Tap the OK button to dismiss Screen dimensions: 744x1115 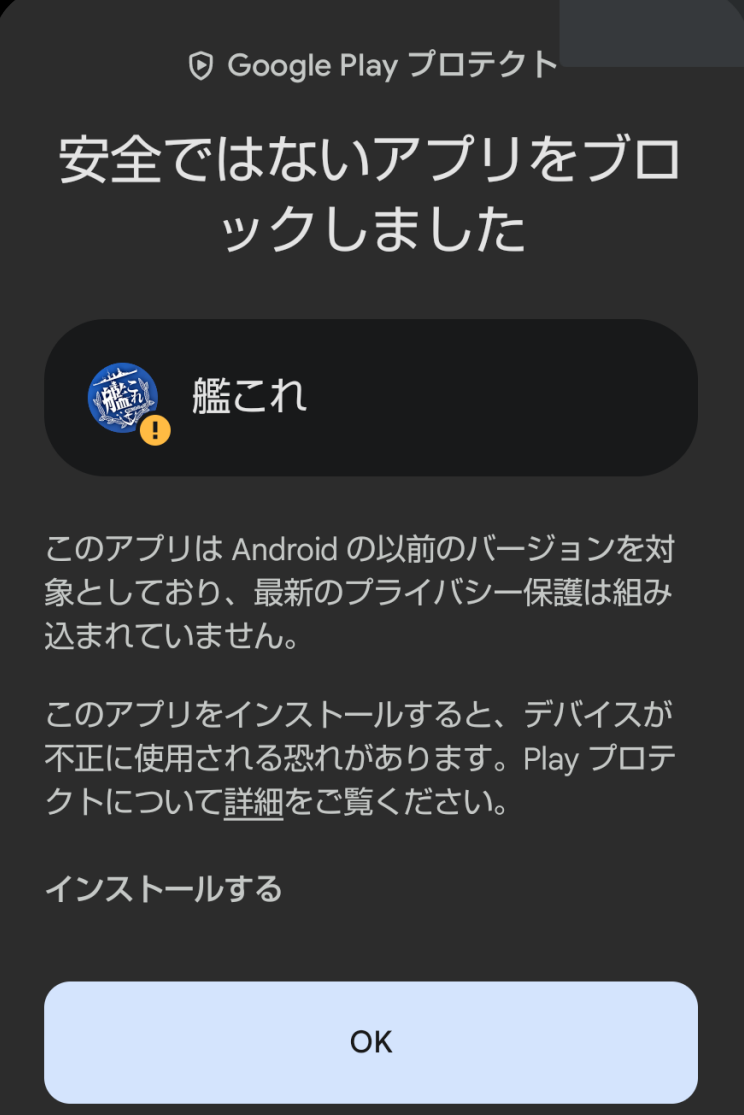[371, 1042]
